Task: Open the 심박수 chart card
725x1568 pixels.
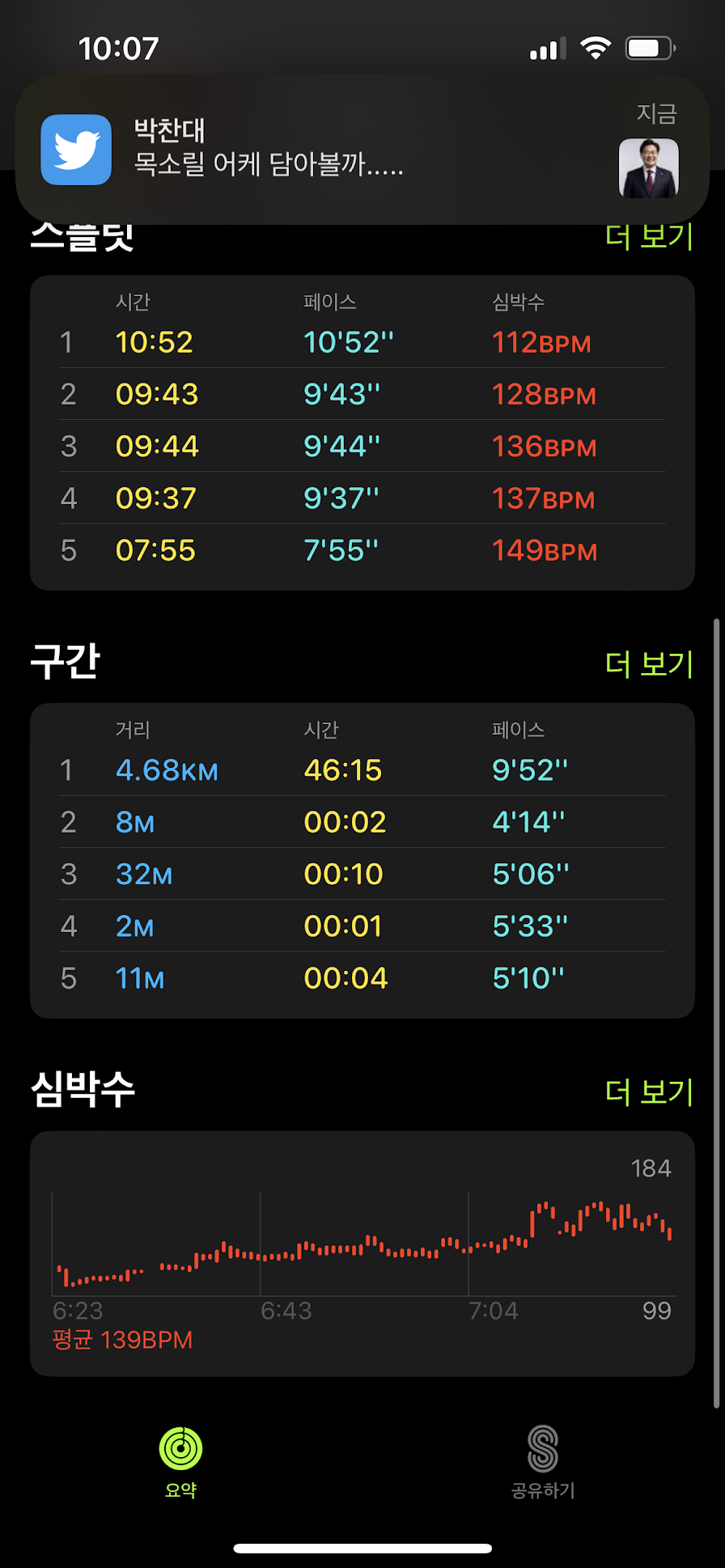Action: click(x=362, y=1252)
